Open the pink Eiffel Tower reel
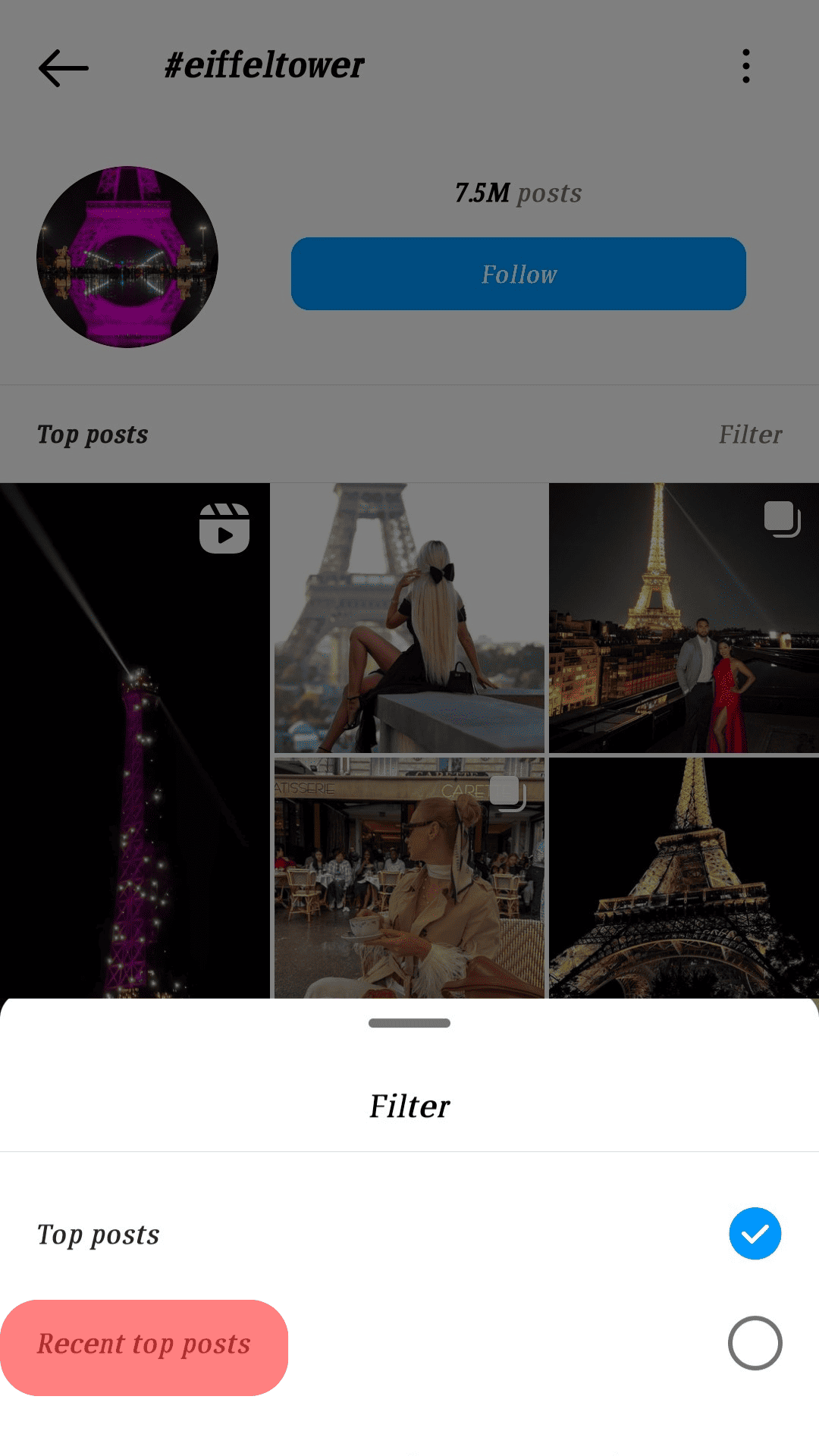This screenshot has width=819, height=1456. pos(135,740)
